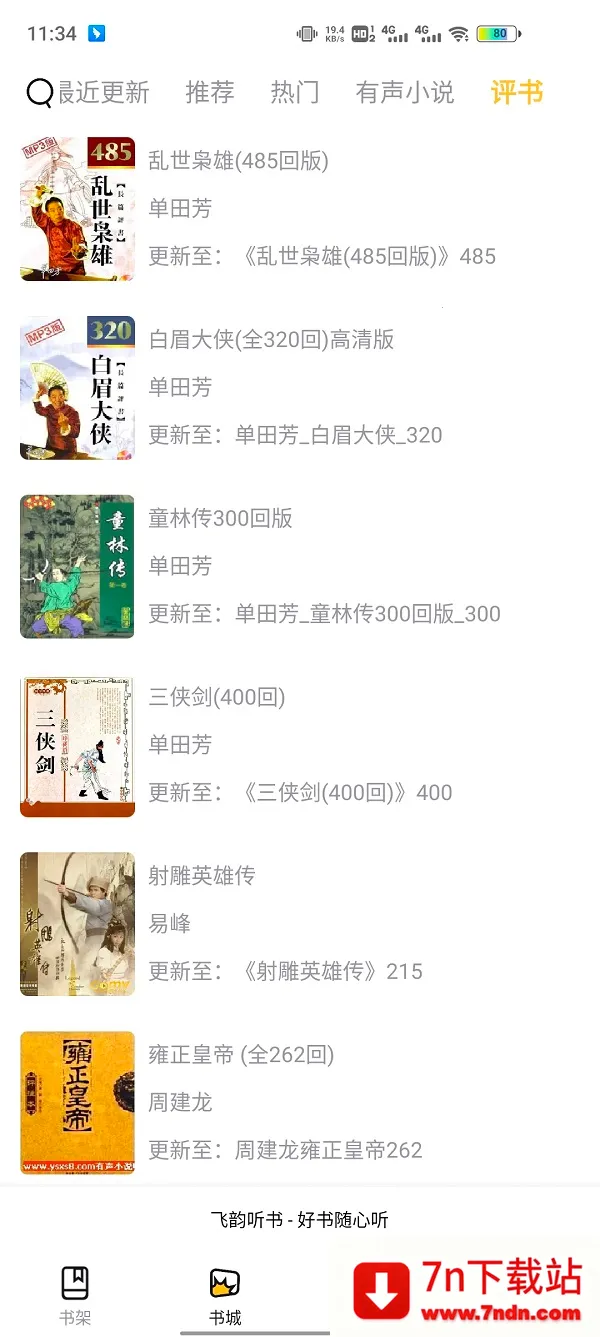Go to the 书架 bookshelf tab

click(75, 1295)
